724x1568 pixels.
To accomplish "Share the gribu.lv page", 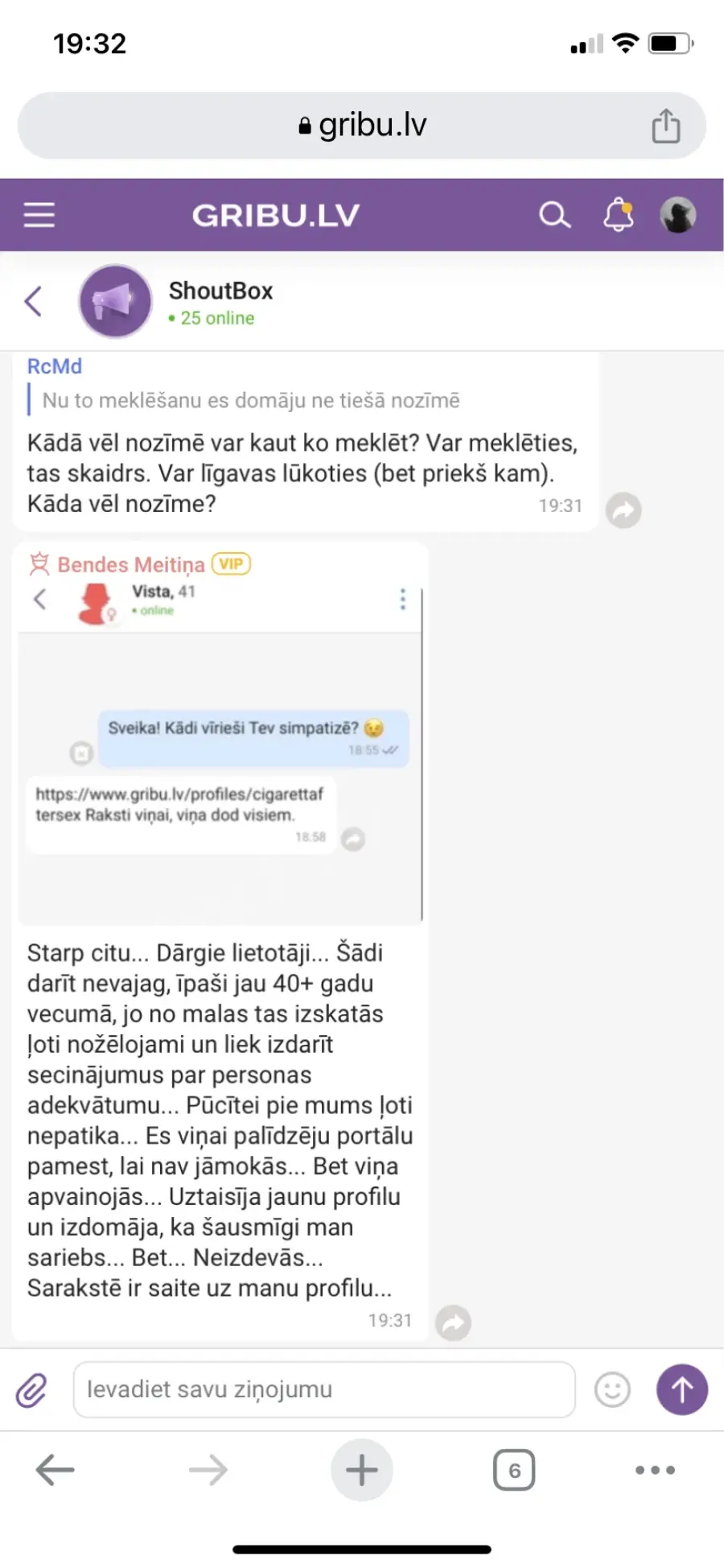I will click(x=666, y=126).
